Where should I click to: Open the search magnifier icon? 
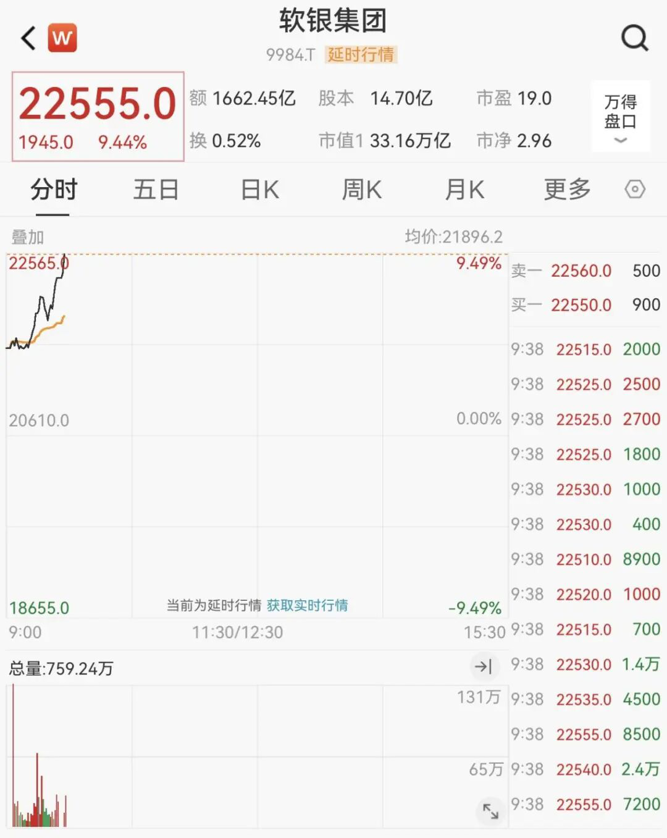(635, 38)
